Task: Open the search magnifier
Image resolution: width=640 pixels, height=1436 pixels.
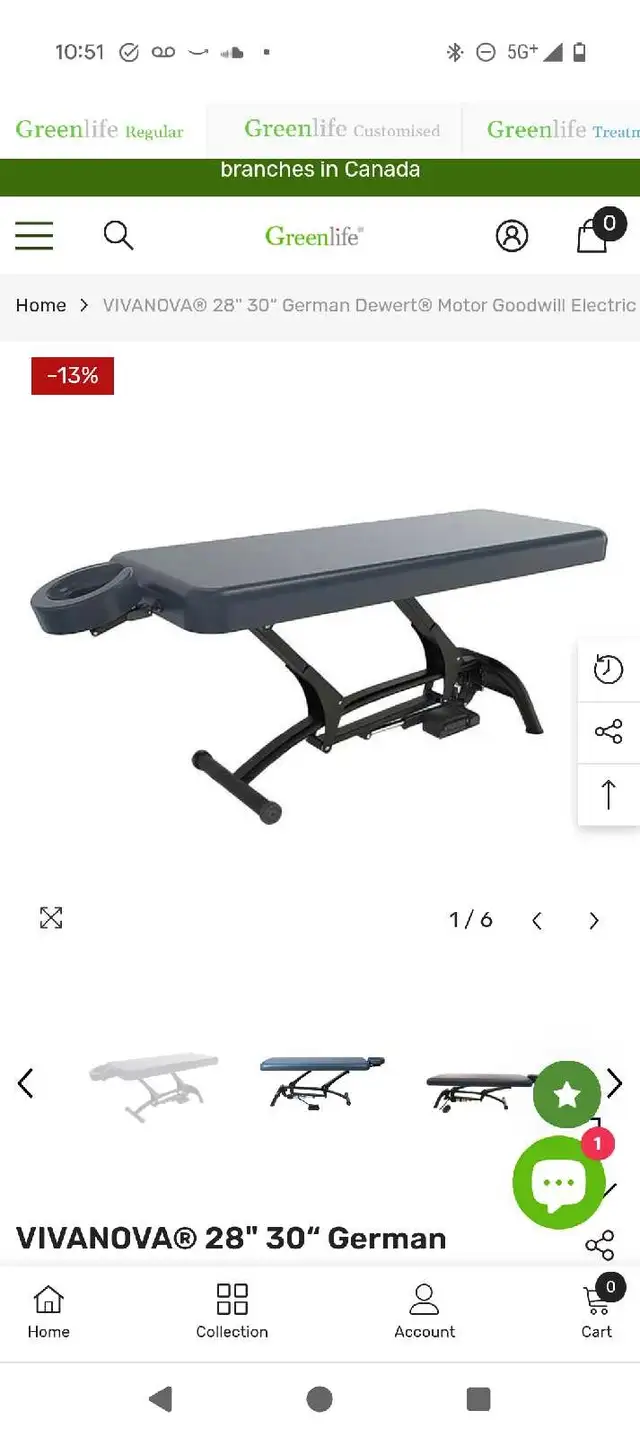Action: 118,236
